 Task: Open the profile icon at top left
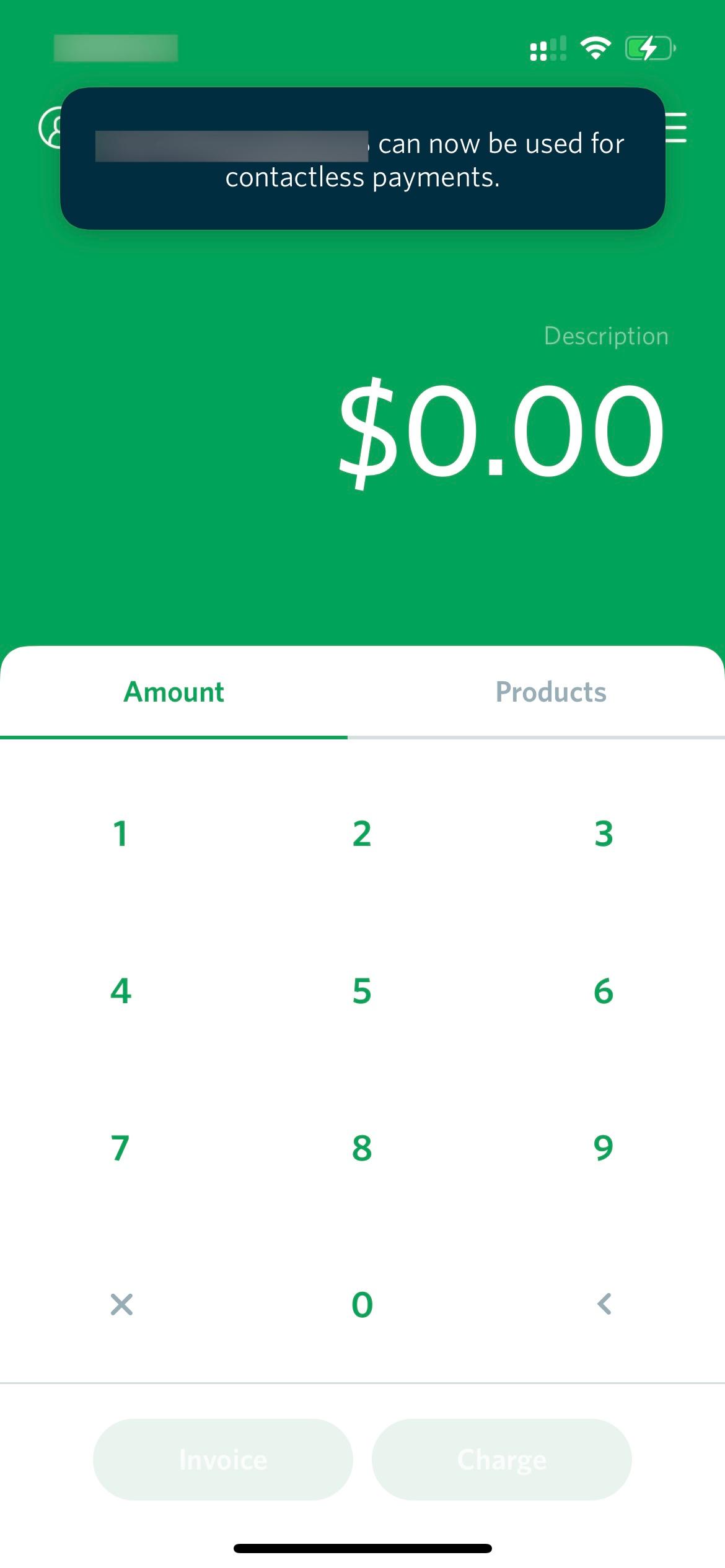pos(50,128)
